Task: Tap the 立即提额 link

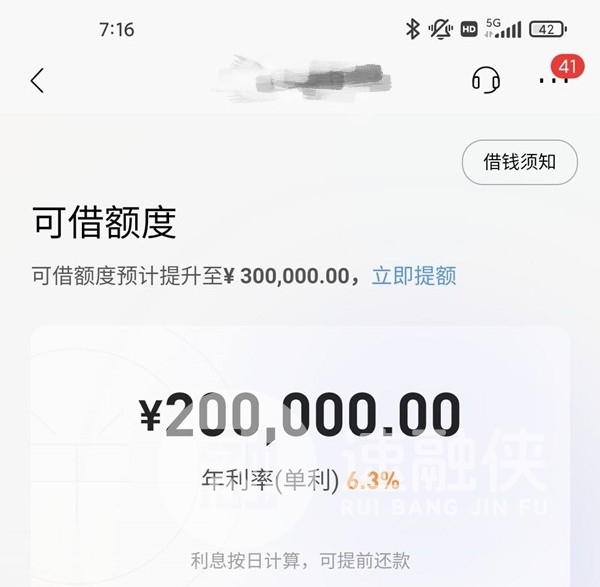Action: pos(414,276)
